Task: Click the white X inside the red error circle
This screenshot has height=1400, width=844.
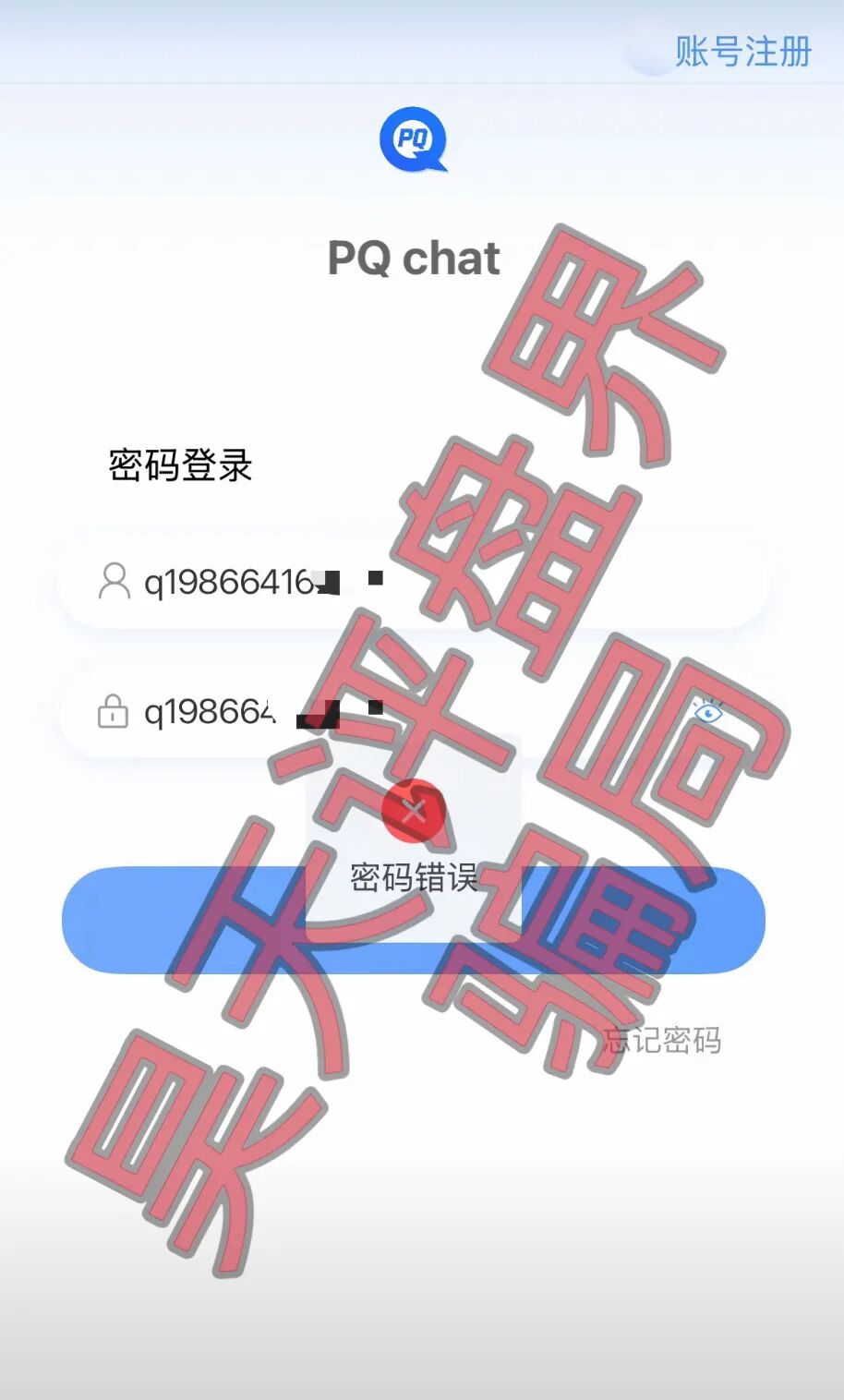Action: pyautogui.click(x=415, y=809)
